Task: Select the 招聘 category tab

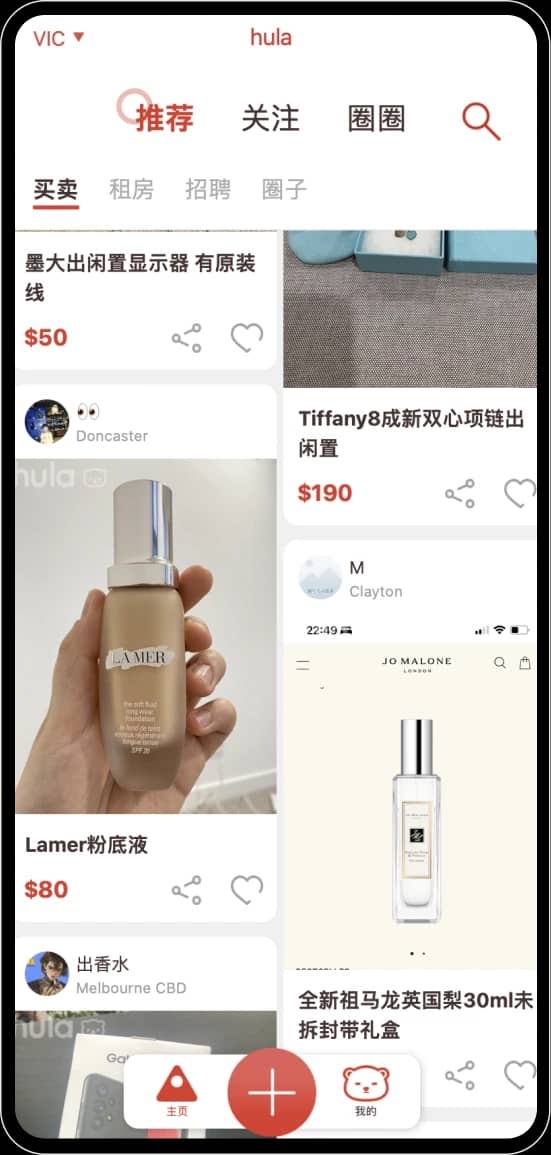Action: point(208,189)
